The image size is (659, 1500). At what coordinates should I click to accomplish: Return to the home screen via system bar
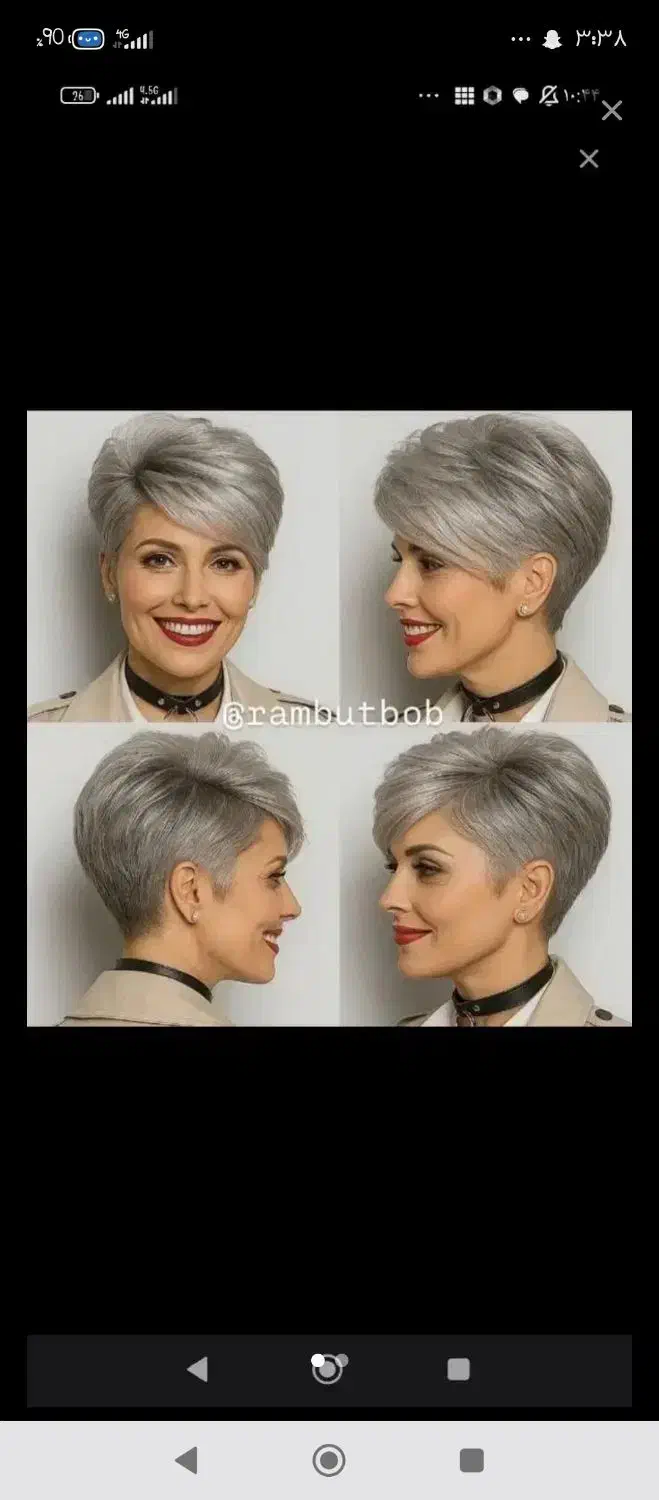[x=329, y=1461]
